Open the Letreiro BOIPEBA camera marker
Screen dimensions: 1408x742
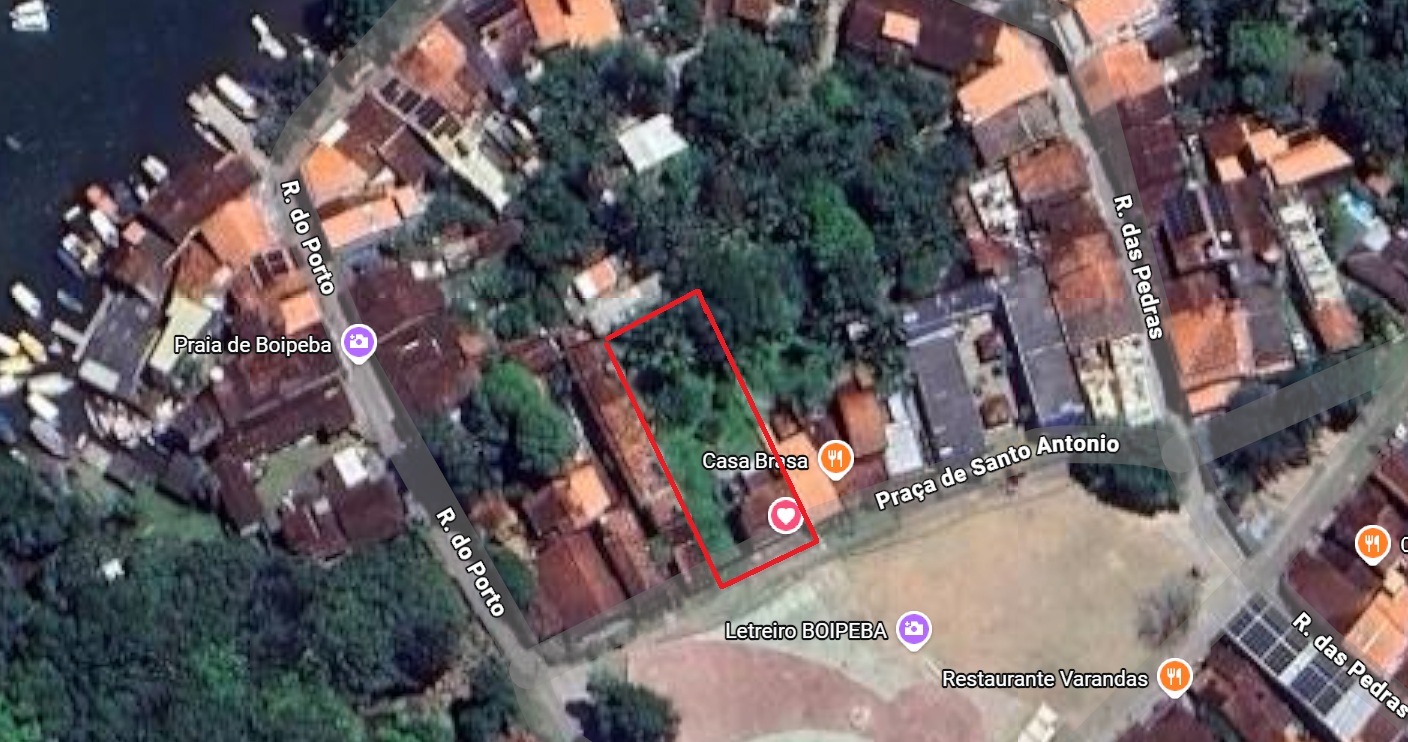(912, 629)
